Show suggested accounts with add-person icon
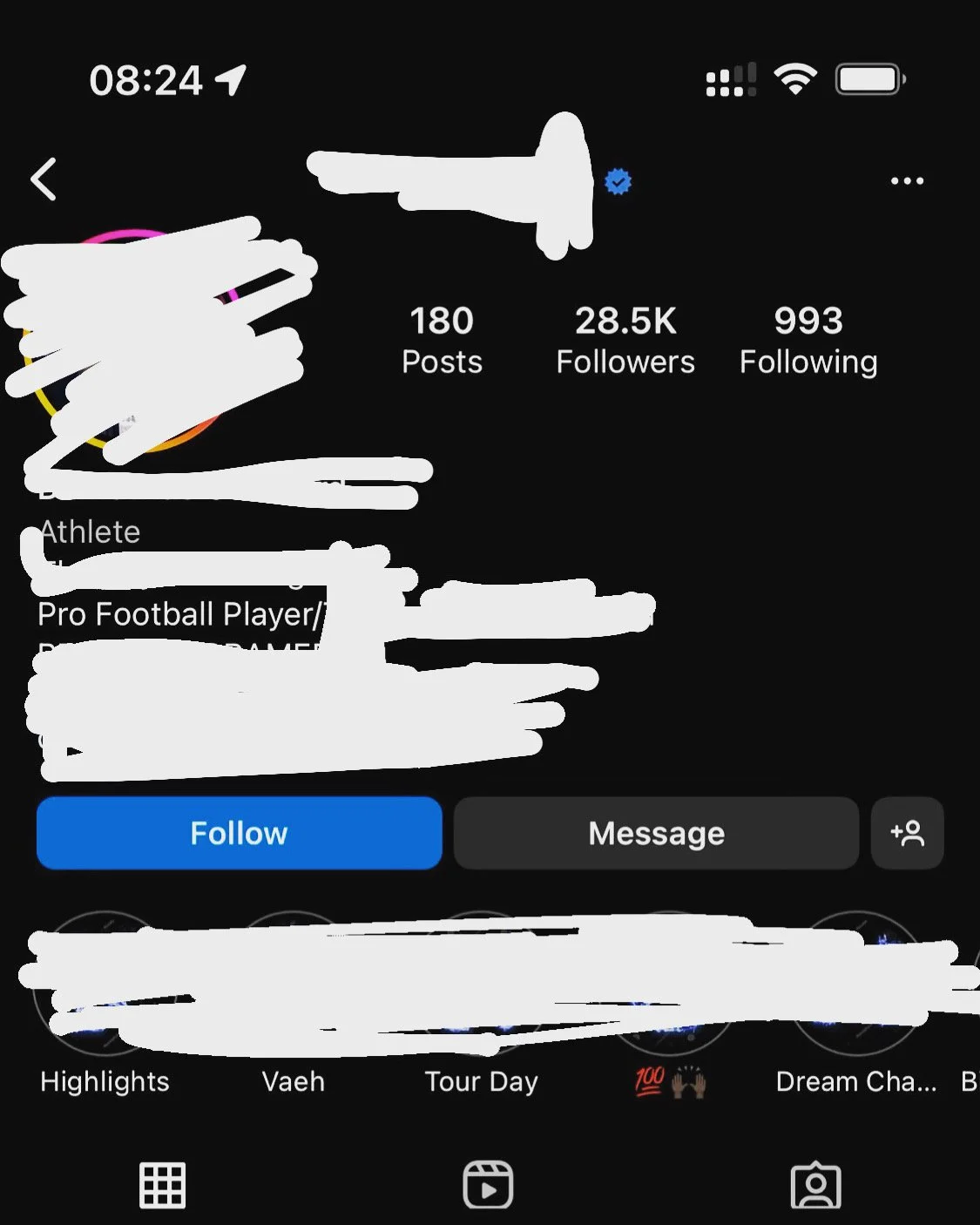Screen dimensions: 980x1225 (907, 833)
